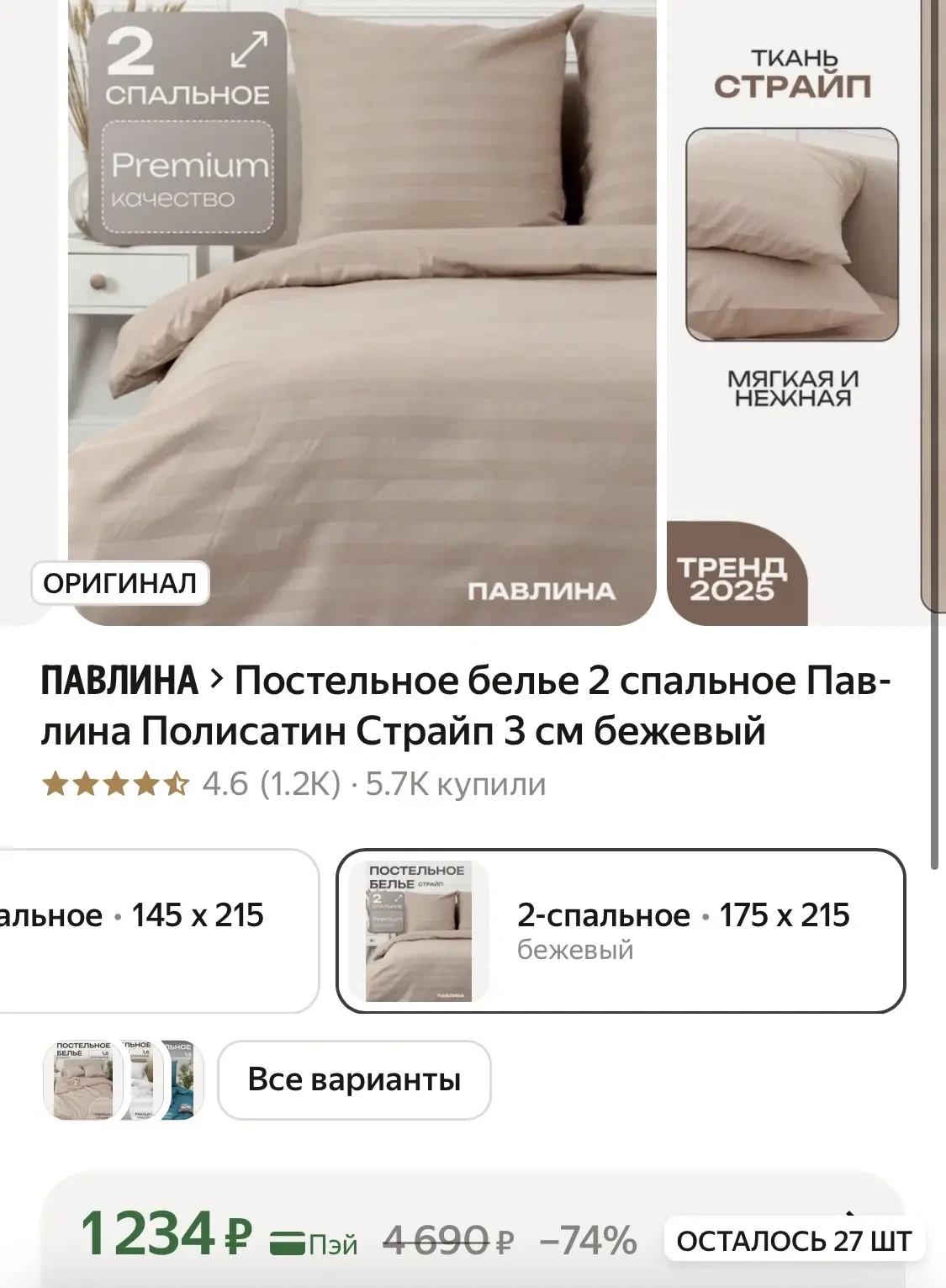Open Все варианты list
The image size is (946, 1288).
354,1079
